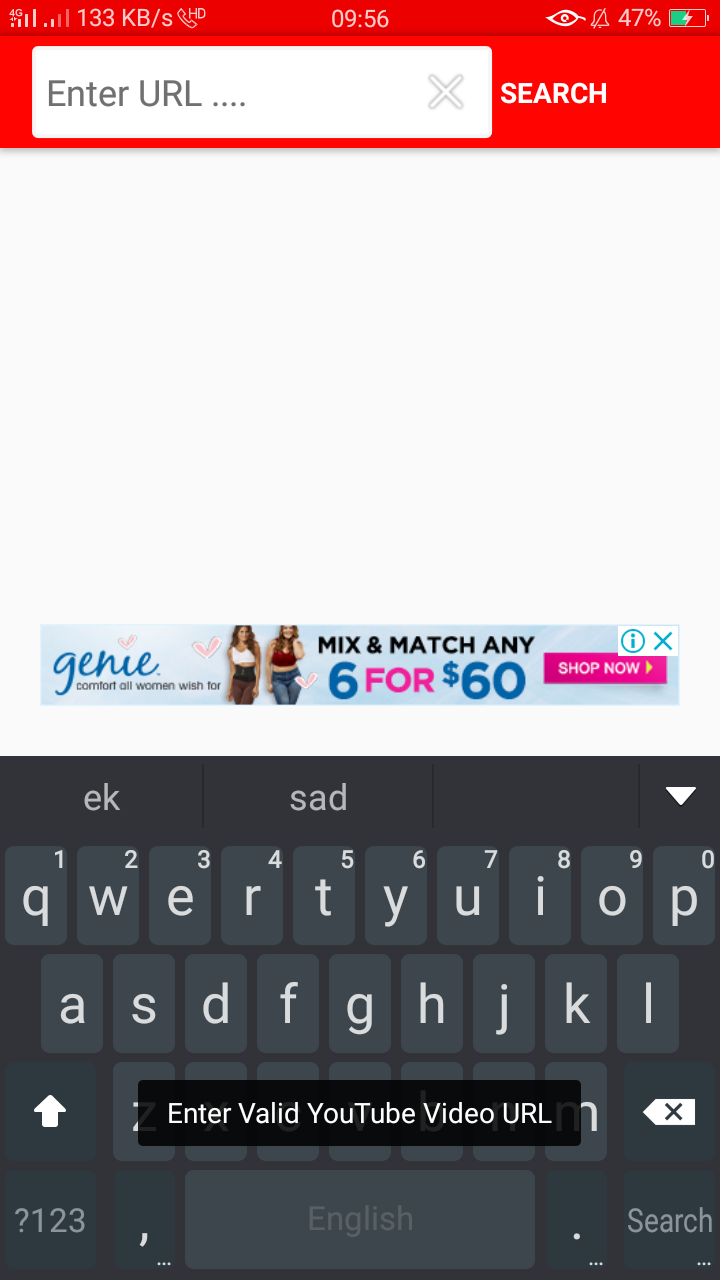The image size is (720, 1280).
Task: Tap the SEARCH button in header
Action: tap(553, 93)
